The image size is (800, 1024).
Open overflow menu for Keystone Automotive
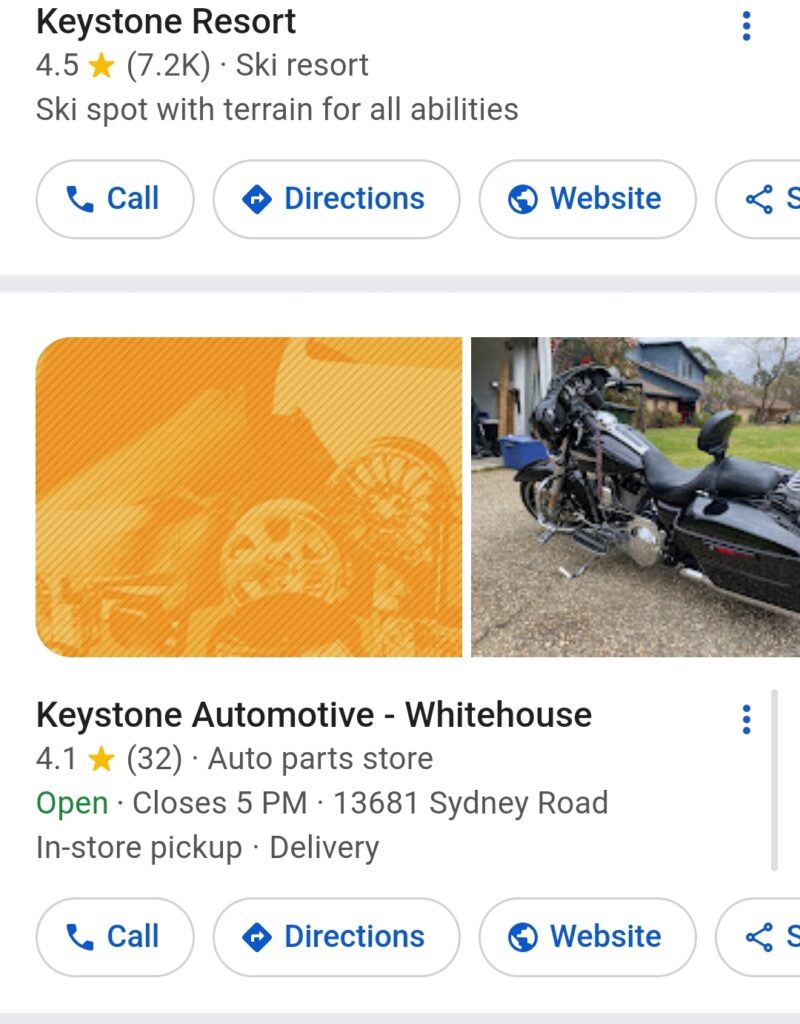coord(746,719)
